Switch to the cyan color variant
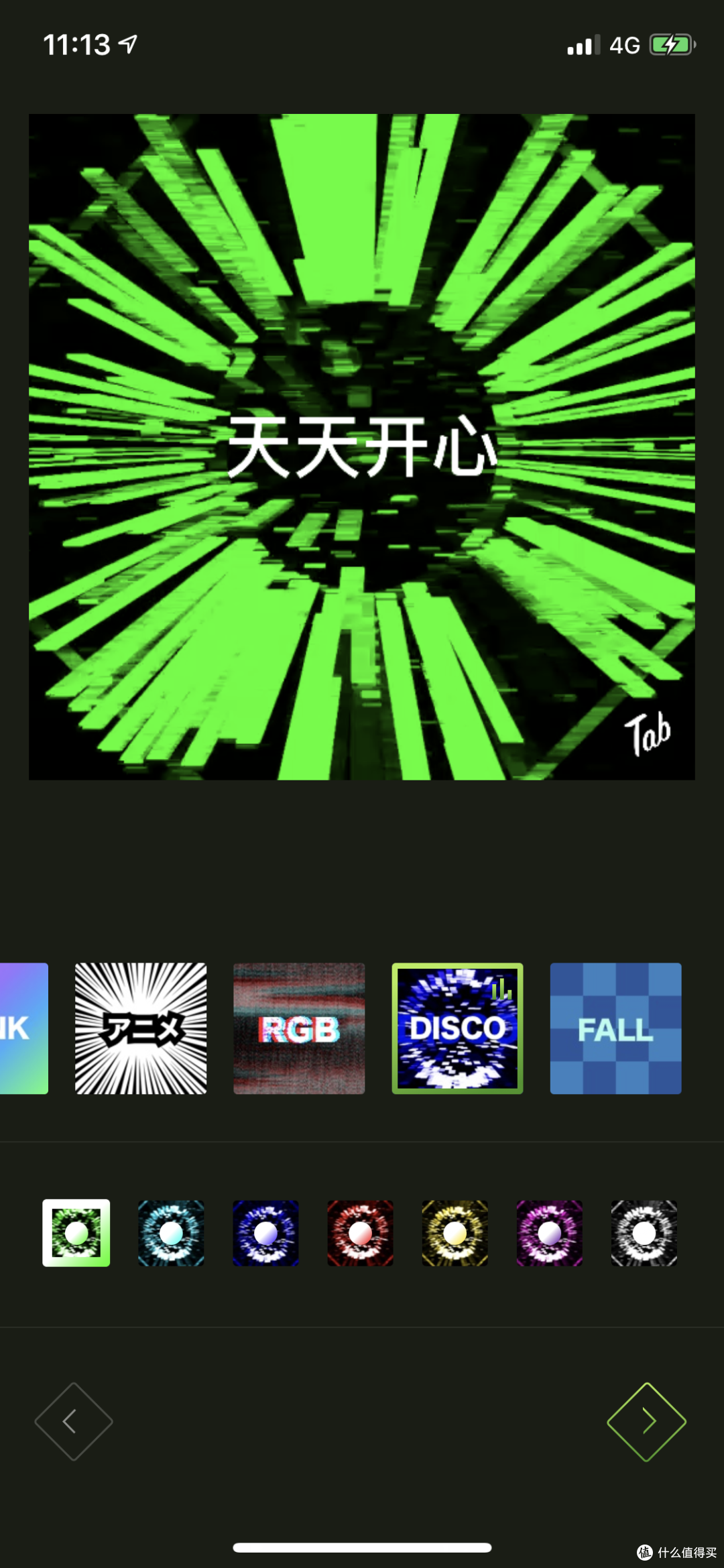This screenshot has height=1568, width=724. coord(171,1233)
